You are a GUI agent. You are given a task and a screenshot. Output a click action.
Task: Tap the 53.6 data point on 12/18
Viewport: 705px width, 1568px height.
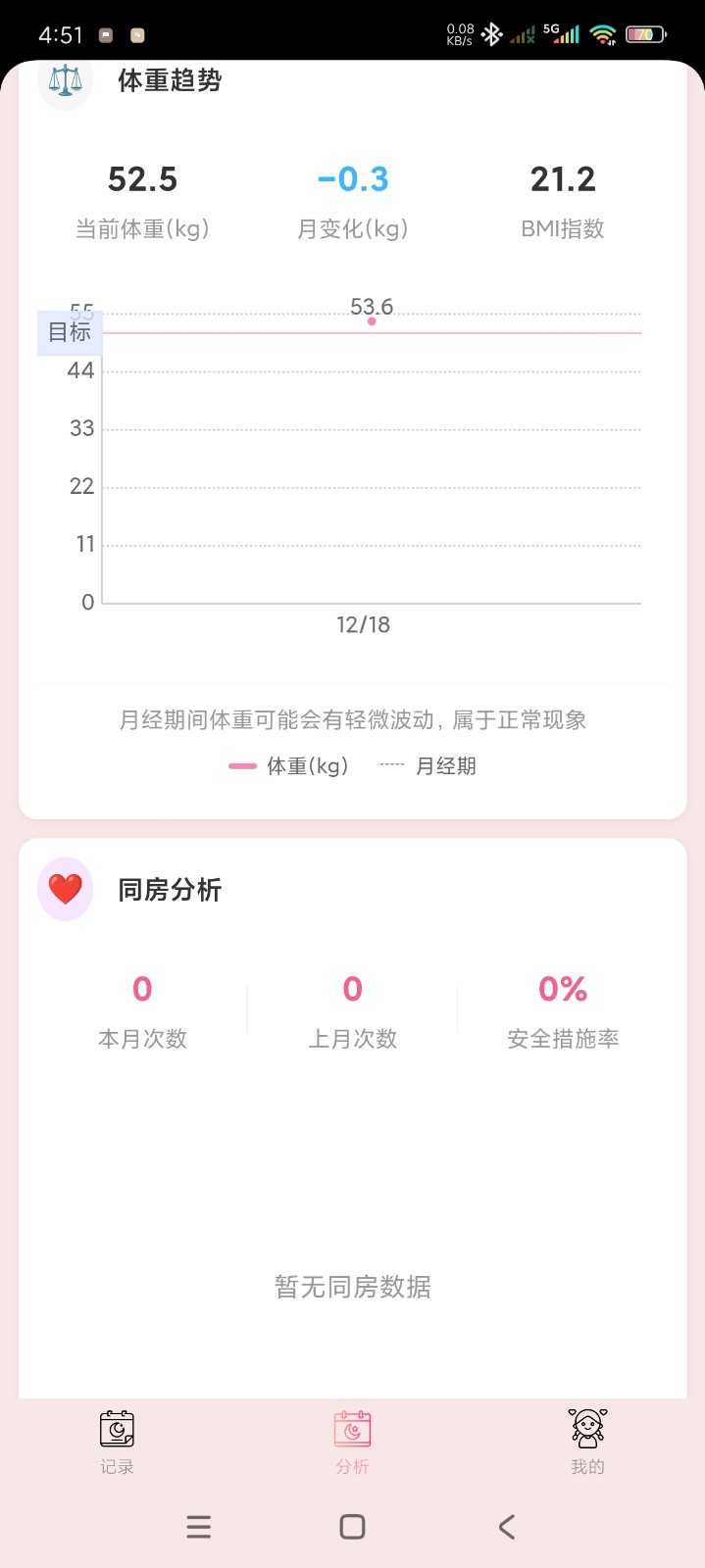(x=372, y=321)
